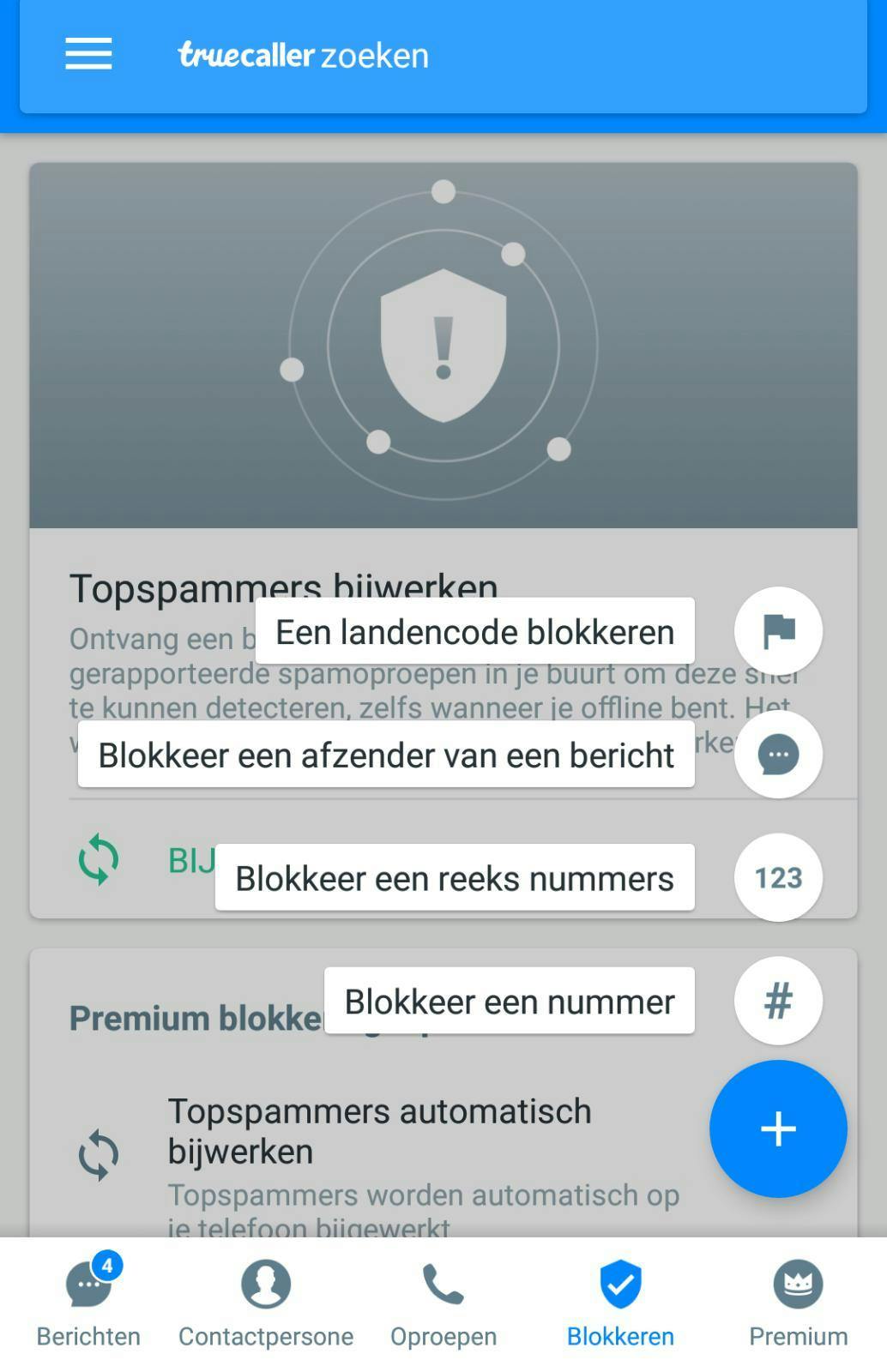Choose Een landencode blokkeren option
The image size is (887, 1372).
tap(473, 631)
